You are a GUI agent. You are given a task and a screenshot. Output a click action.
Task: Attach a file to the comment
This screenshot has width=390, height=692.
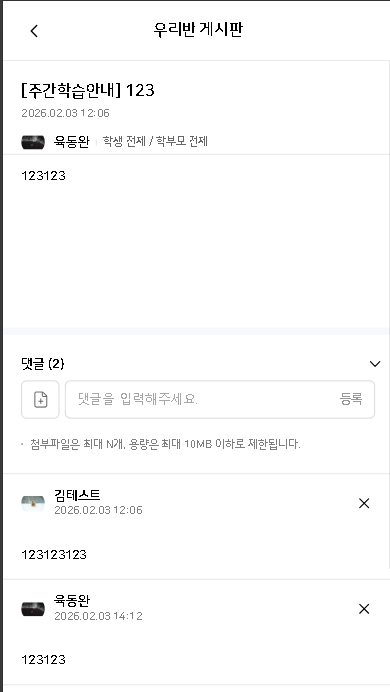click(40, 399)
